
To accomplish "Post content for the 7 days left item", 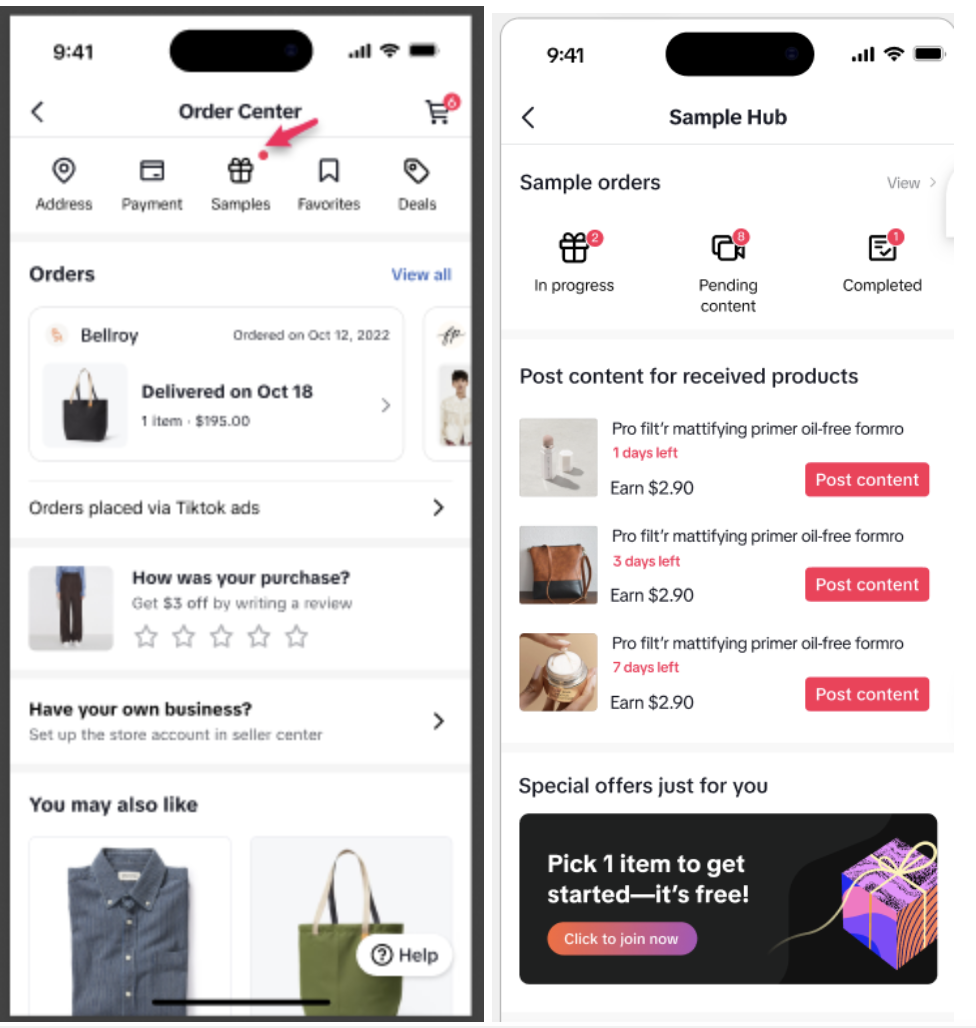I will tap(866, 694).
